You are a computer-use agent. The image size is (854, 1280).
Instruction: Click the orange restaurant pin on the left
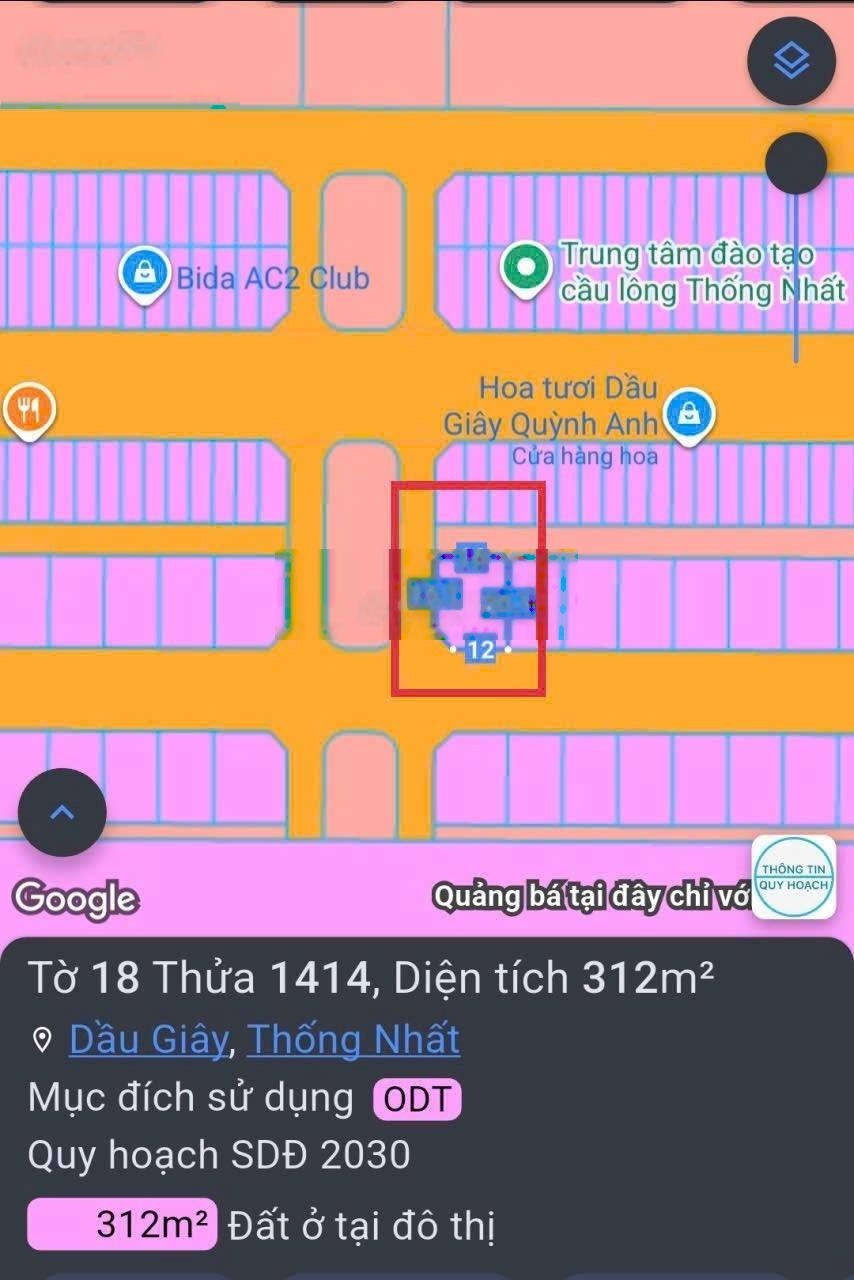(30, 408)
